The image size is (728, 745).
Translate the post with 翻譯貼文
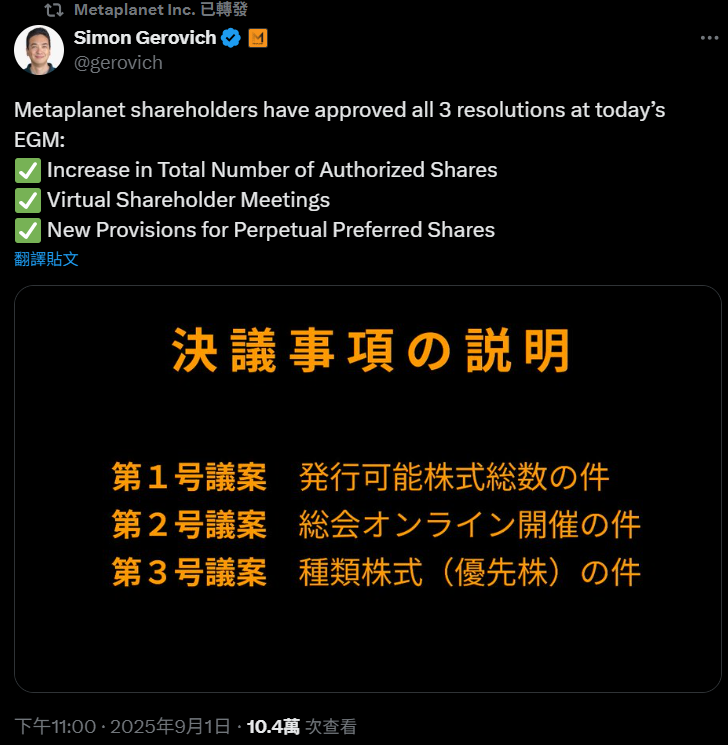click(47, 259)
